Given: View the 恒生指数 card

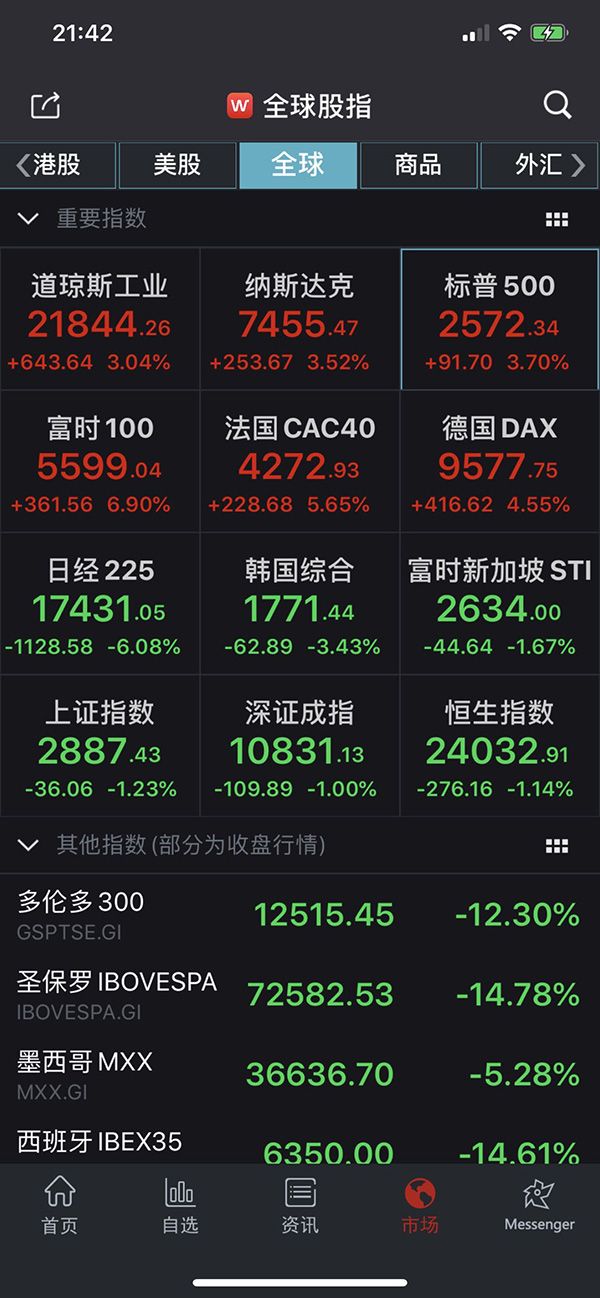Looking at the screenshot, I should coord(500,746).
